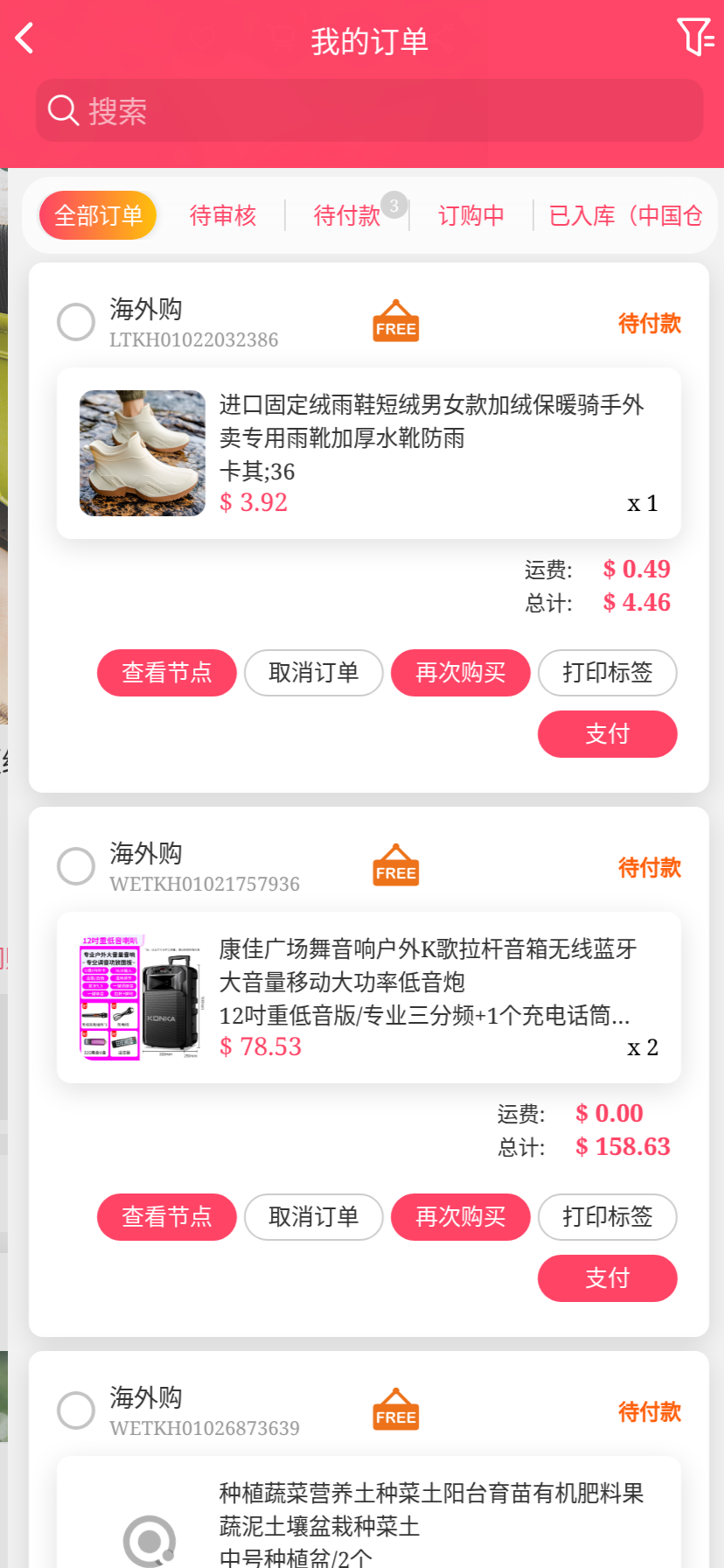
Task: Tap 打印标签 for the 康佳 speaker order
Action: [608, 1217]
